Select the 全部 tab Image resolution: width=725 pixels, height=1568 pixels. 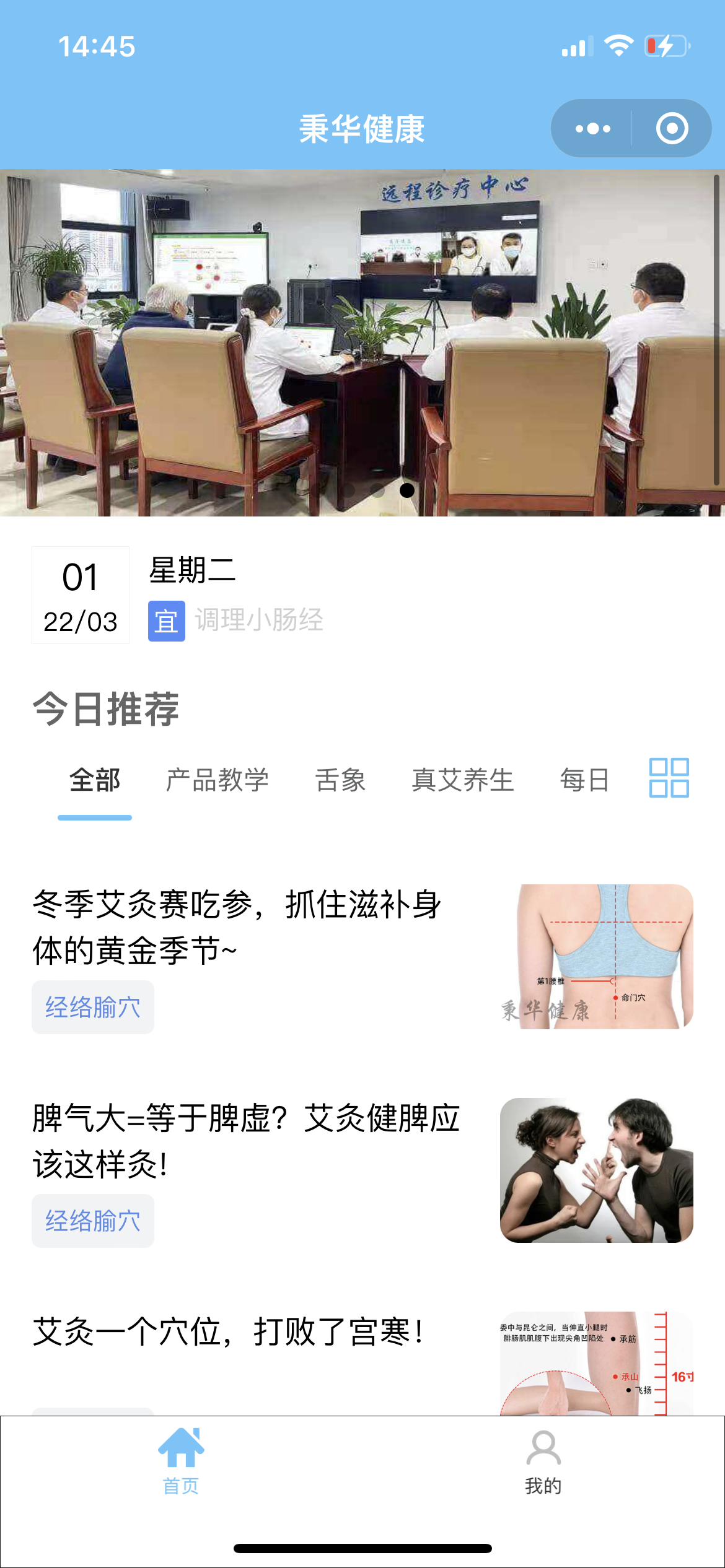(x=95, y=780)
